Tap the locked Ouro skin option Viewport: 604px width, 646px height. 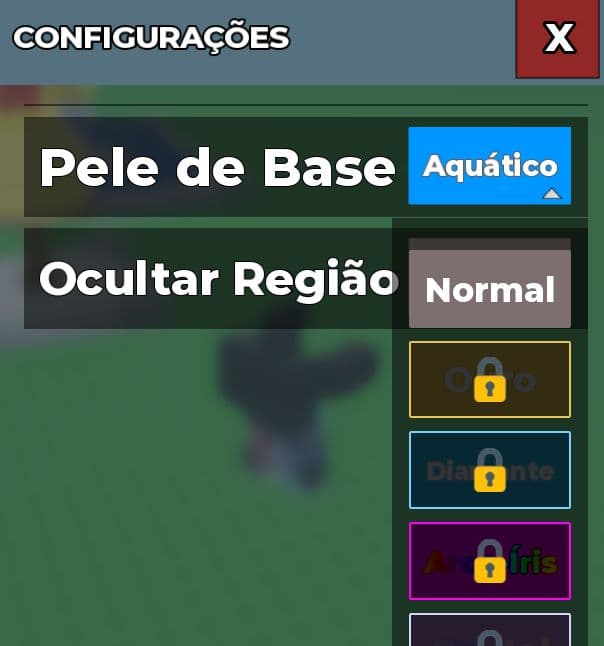pyautogui.click(x=489, y=379)
